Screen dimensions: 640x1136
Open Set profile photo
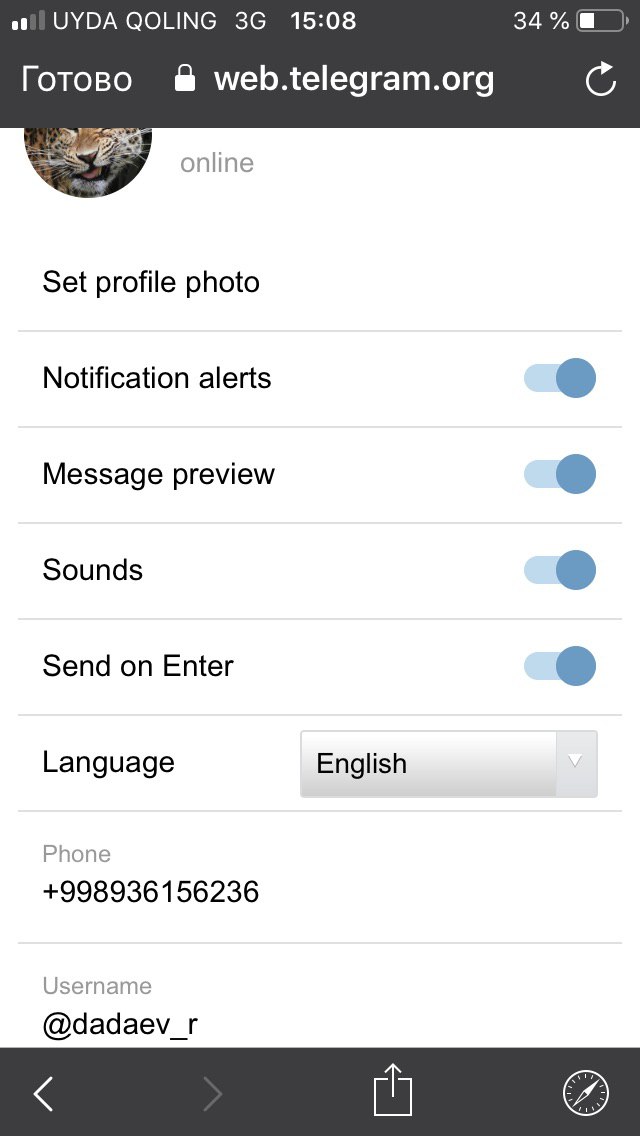(320, 282)
